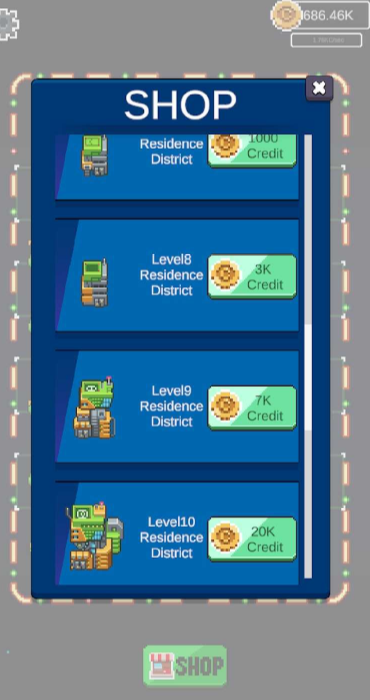Tap the SHOP button at the bottom
The image size is (370, 700).
[x=185, y=666]
